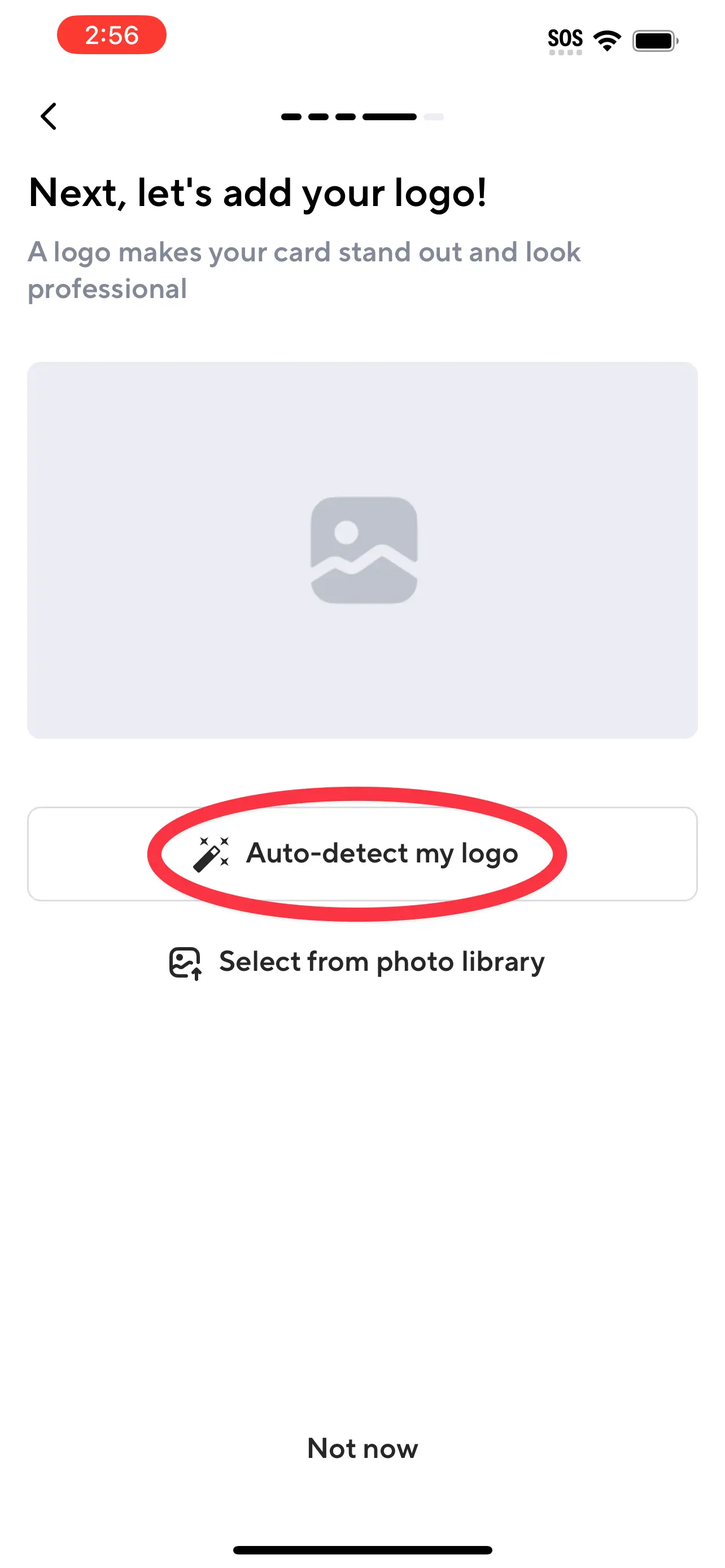Skip this step with Not now
The width and height of the screenshot is (725, 1568).
pyautogui.click(x=362, y=1449)
